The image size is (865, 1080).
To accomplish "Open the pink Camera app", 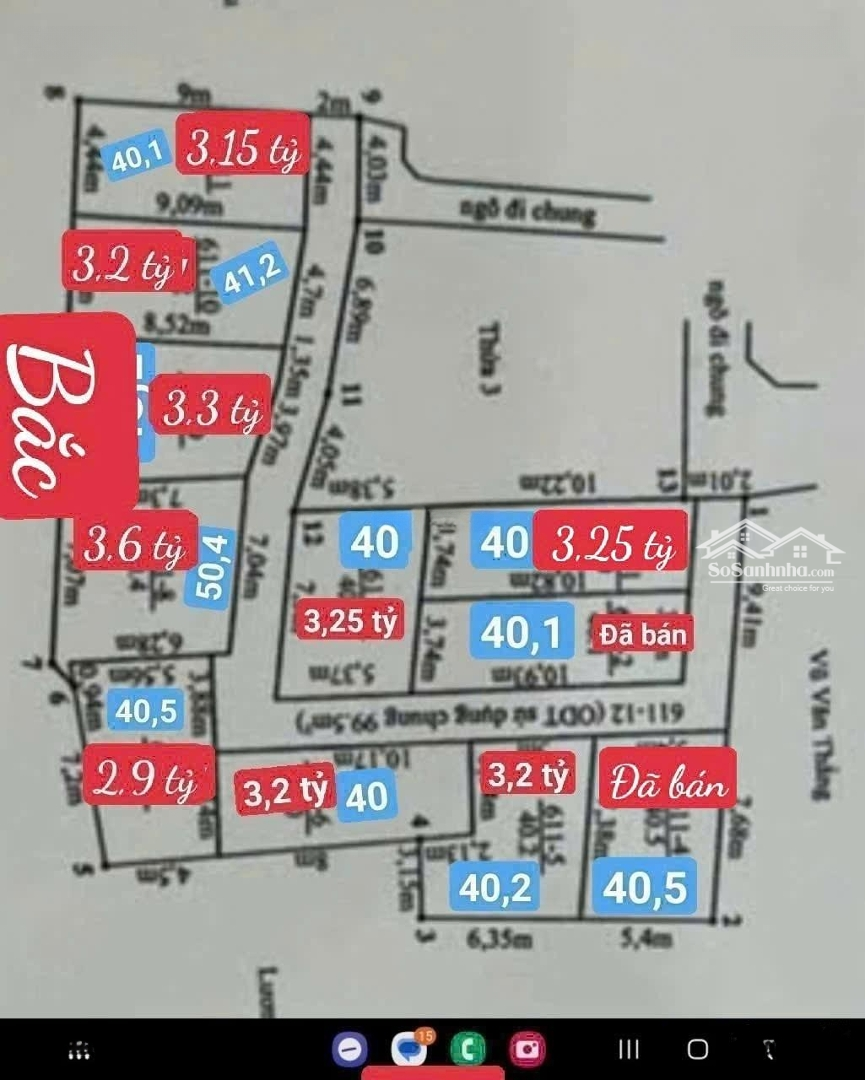I will 526,1049.
